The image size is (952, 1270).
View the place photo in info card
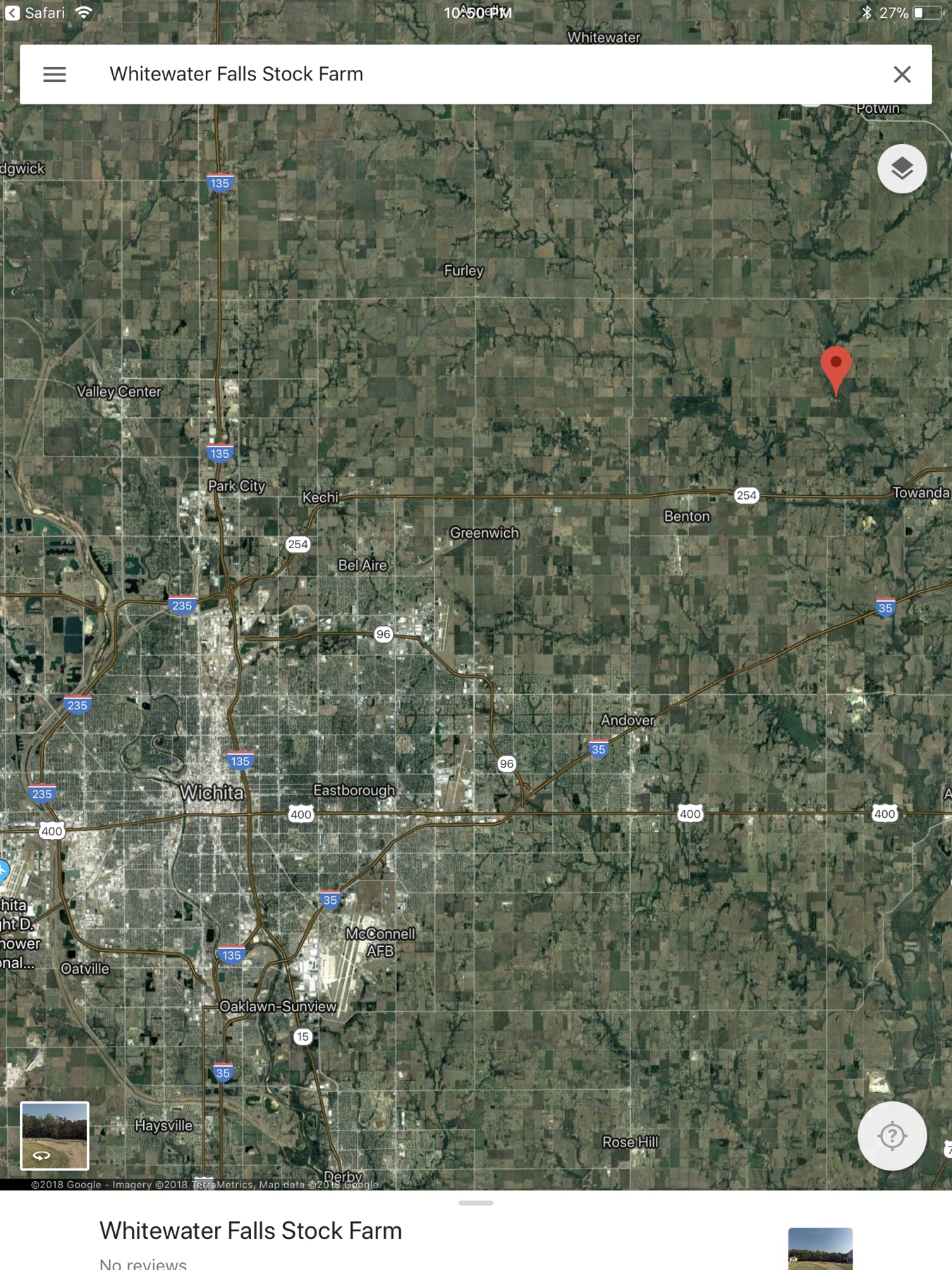pos(819,1249)
